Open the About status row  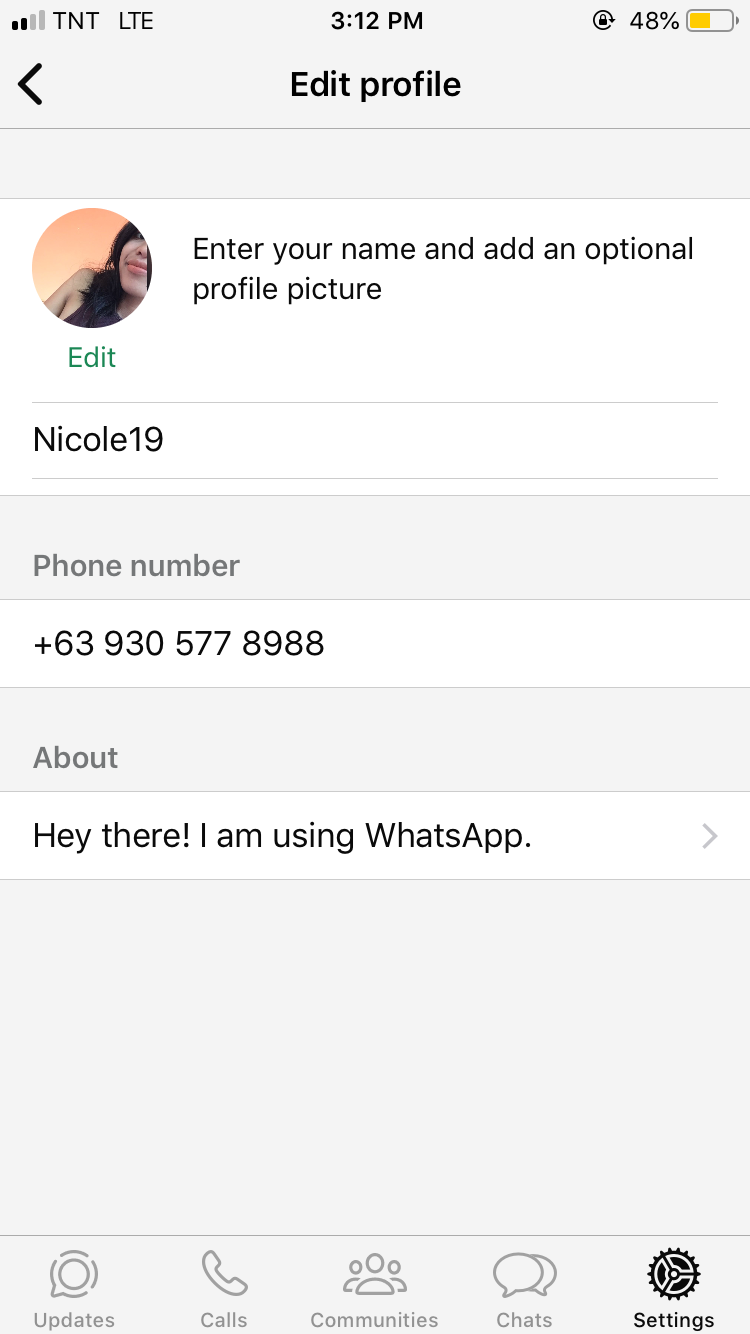pos(375,835)
